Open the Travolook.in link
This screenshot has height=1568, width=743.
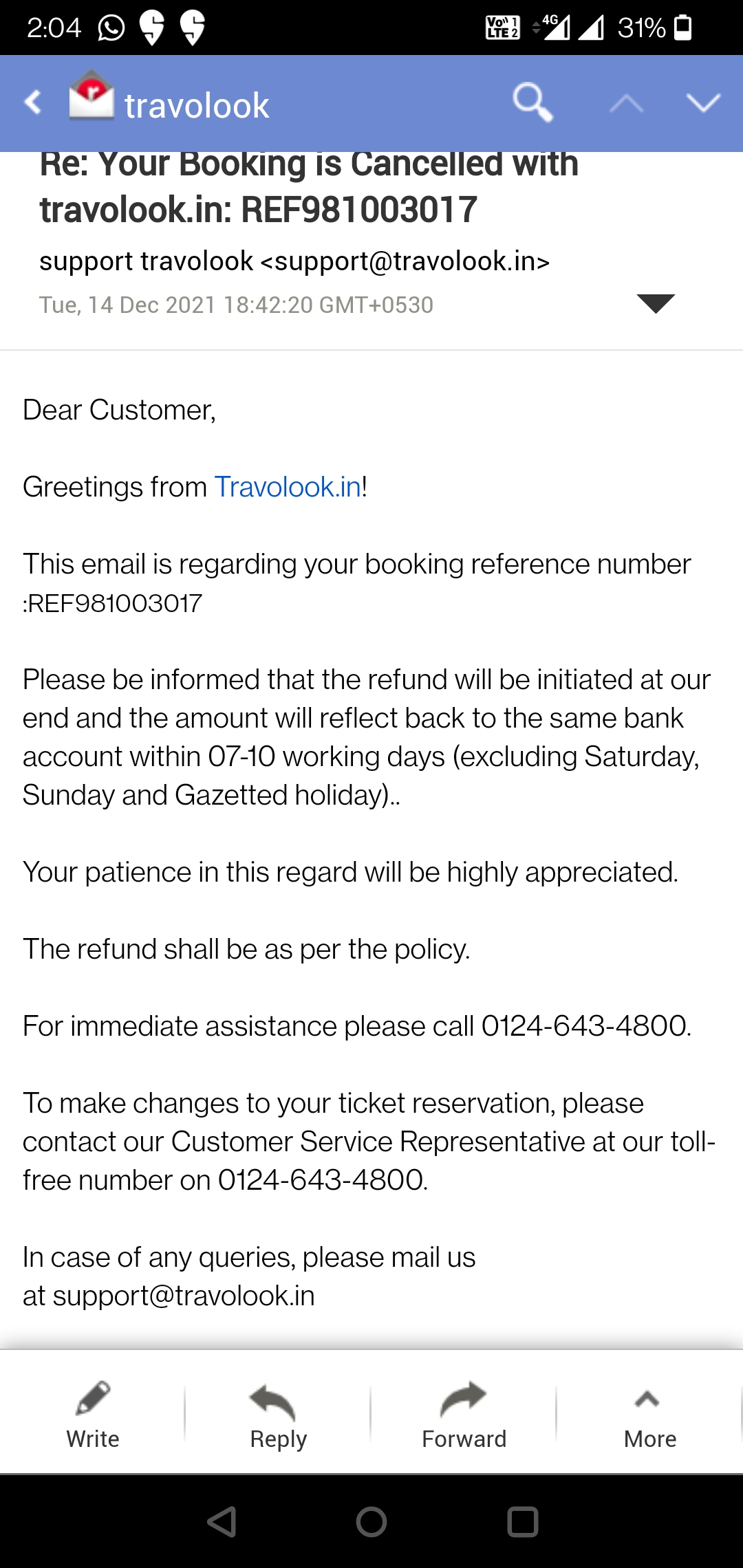pos(288,487)
